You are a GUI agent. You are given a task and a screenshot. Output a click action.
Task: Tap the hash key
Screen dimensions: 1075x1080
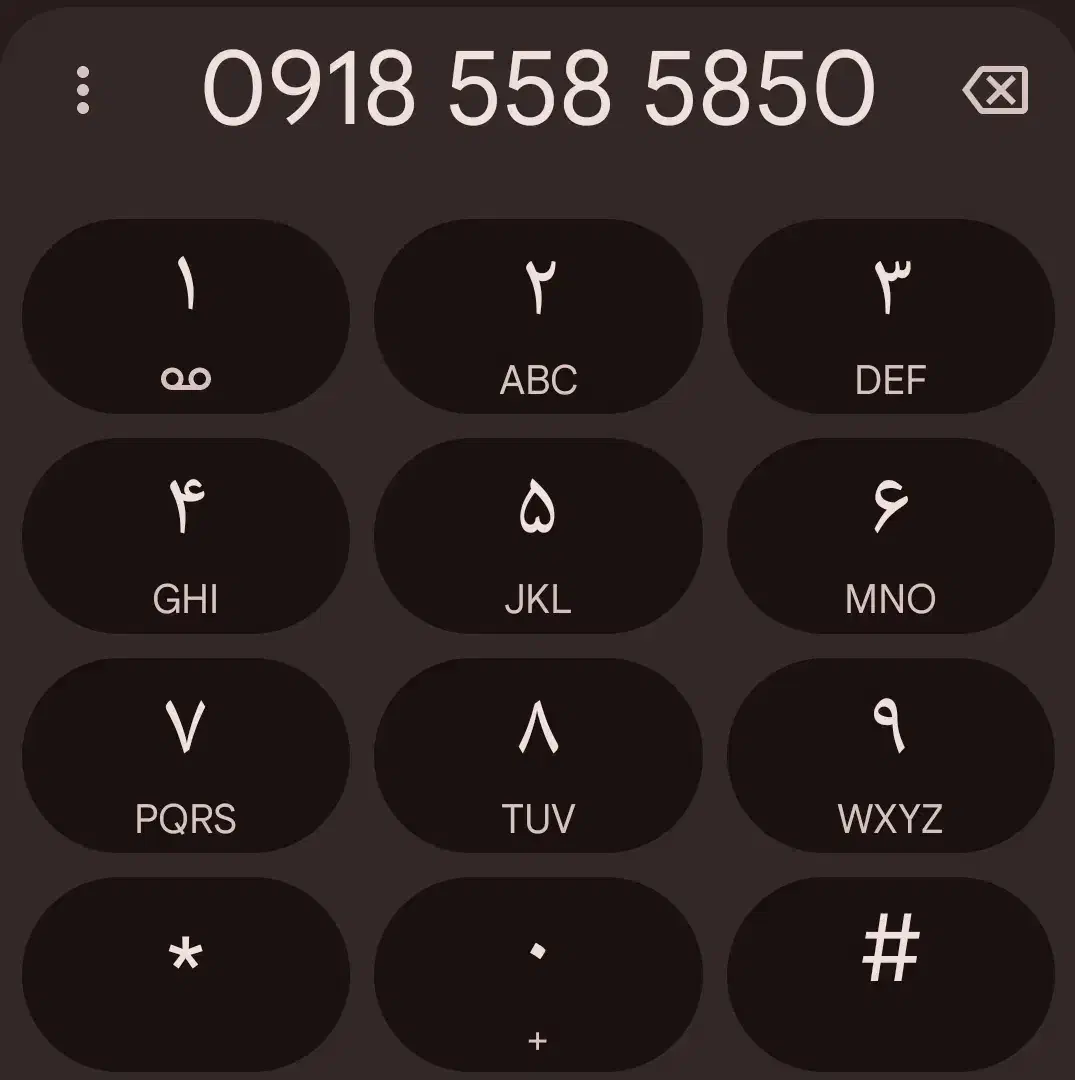point(890,975)
